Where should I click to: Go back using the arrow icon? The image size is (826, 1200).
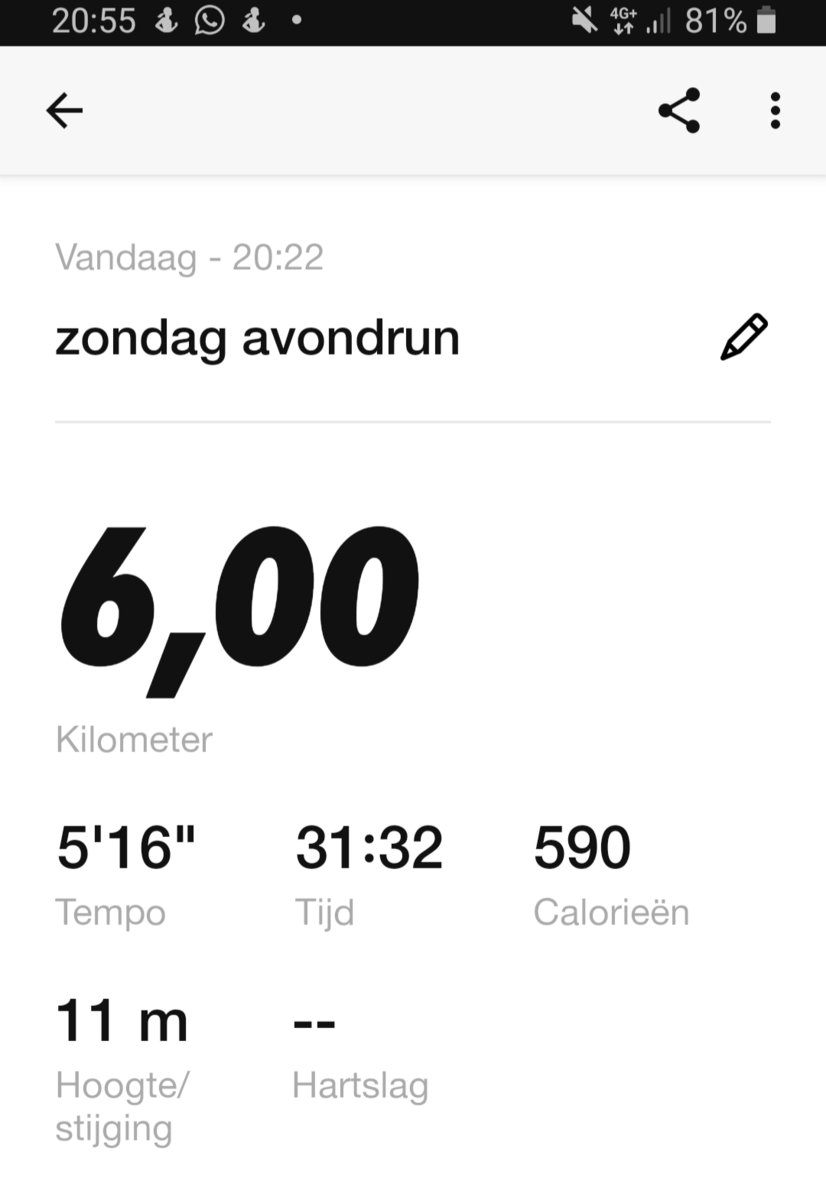(64, 111)
